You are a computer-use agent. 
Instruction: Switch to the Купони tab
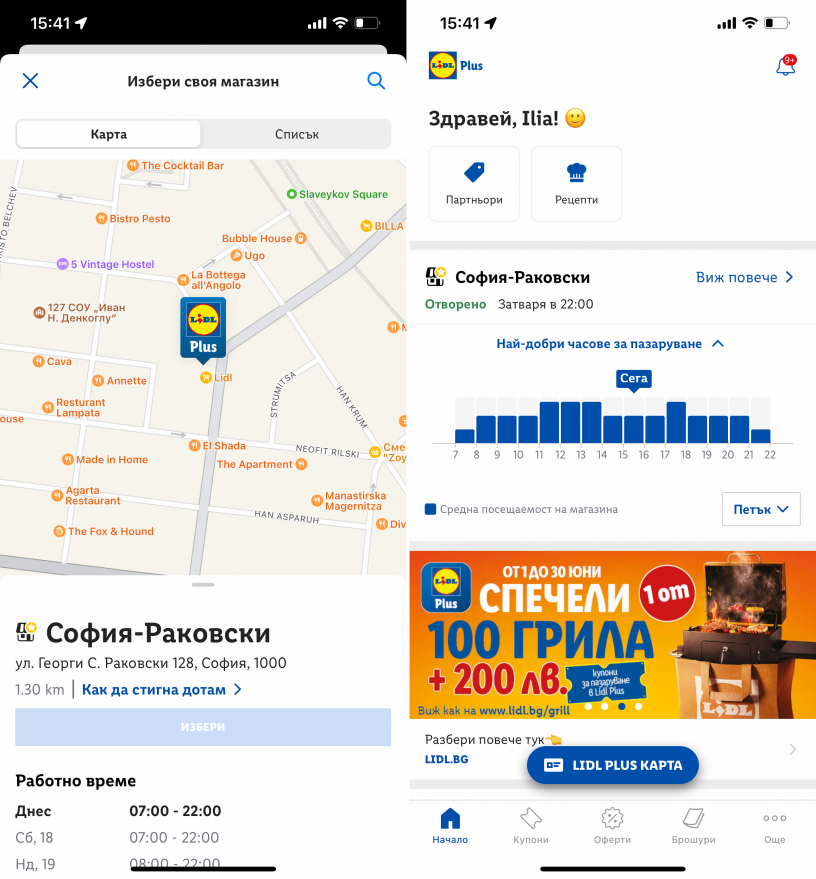tap(531, 825)
